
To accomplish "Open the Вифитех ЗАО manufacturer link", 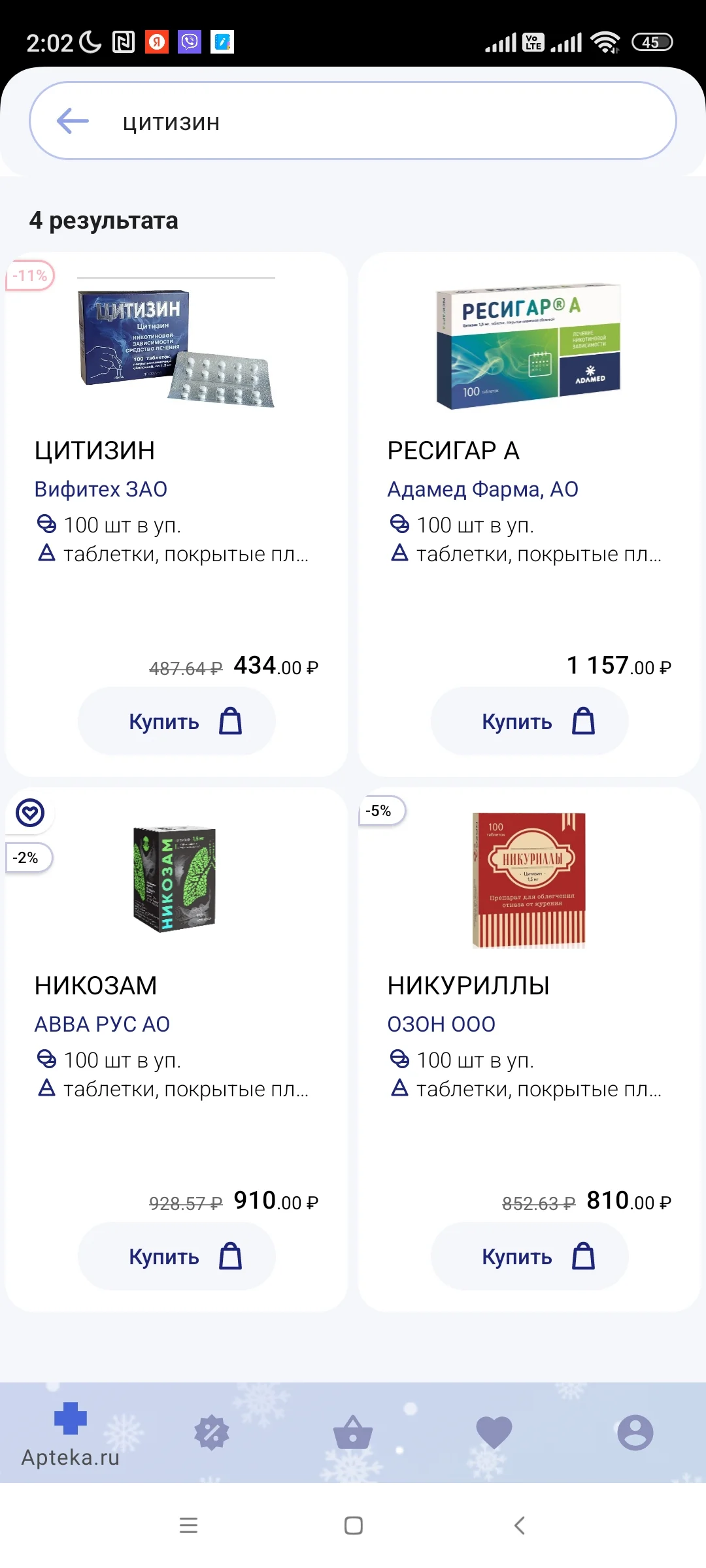I will coord(101,489).
